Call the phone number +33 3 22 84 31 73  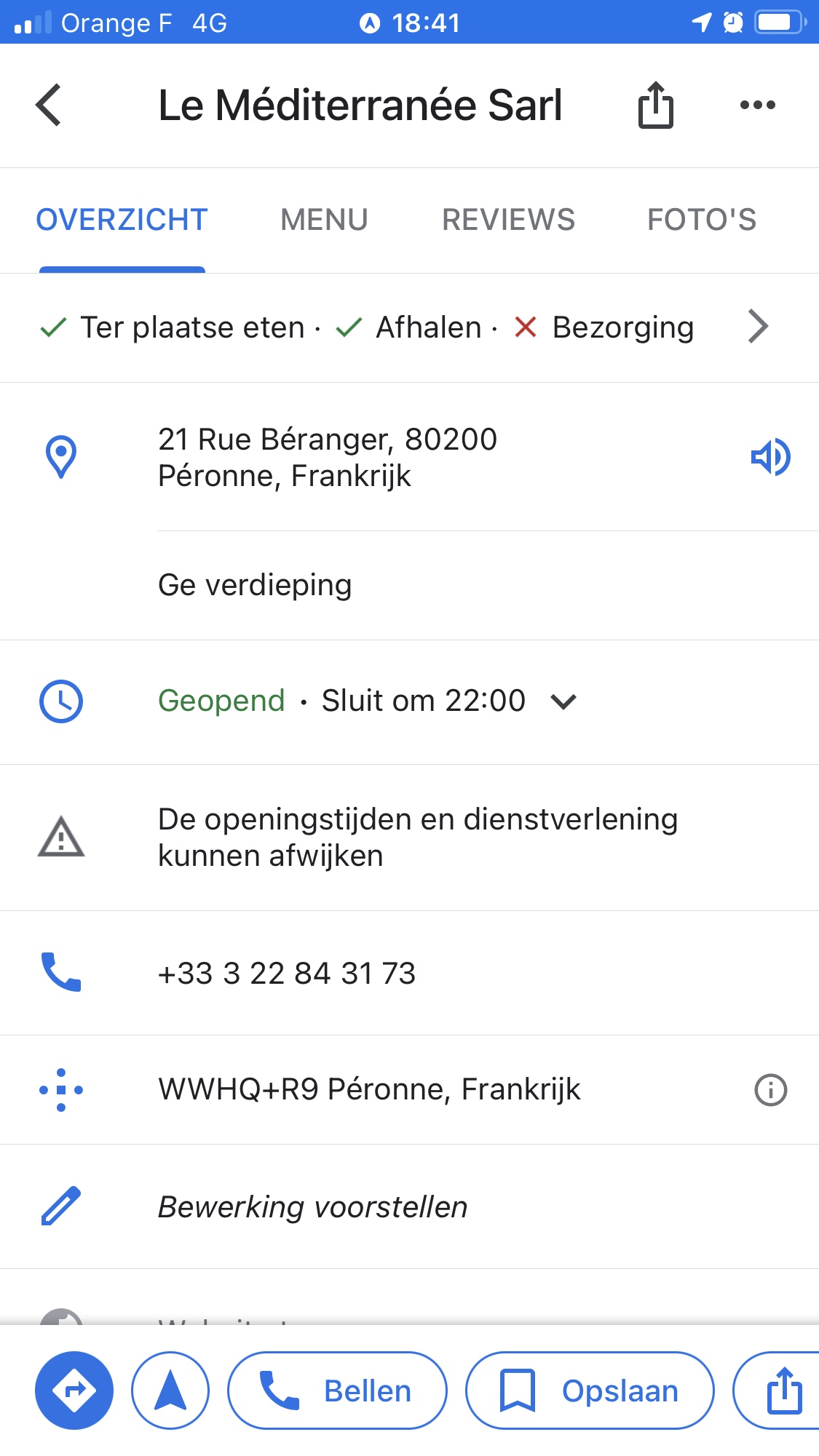point(287,973)
